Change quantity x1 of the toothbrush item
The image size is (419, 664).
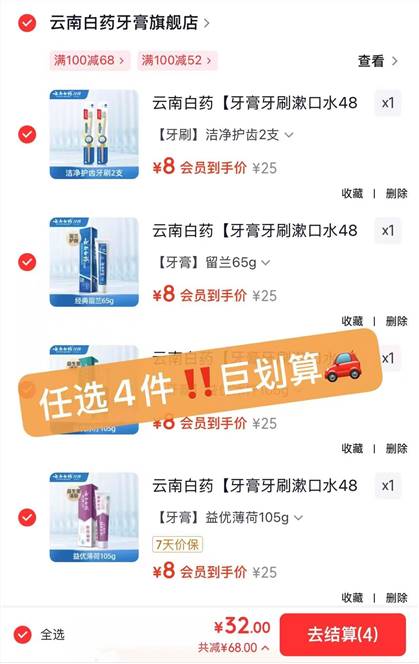coord(388,103)
